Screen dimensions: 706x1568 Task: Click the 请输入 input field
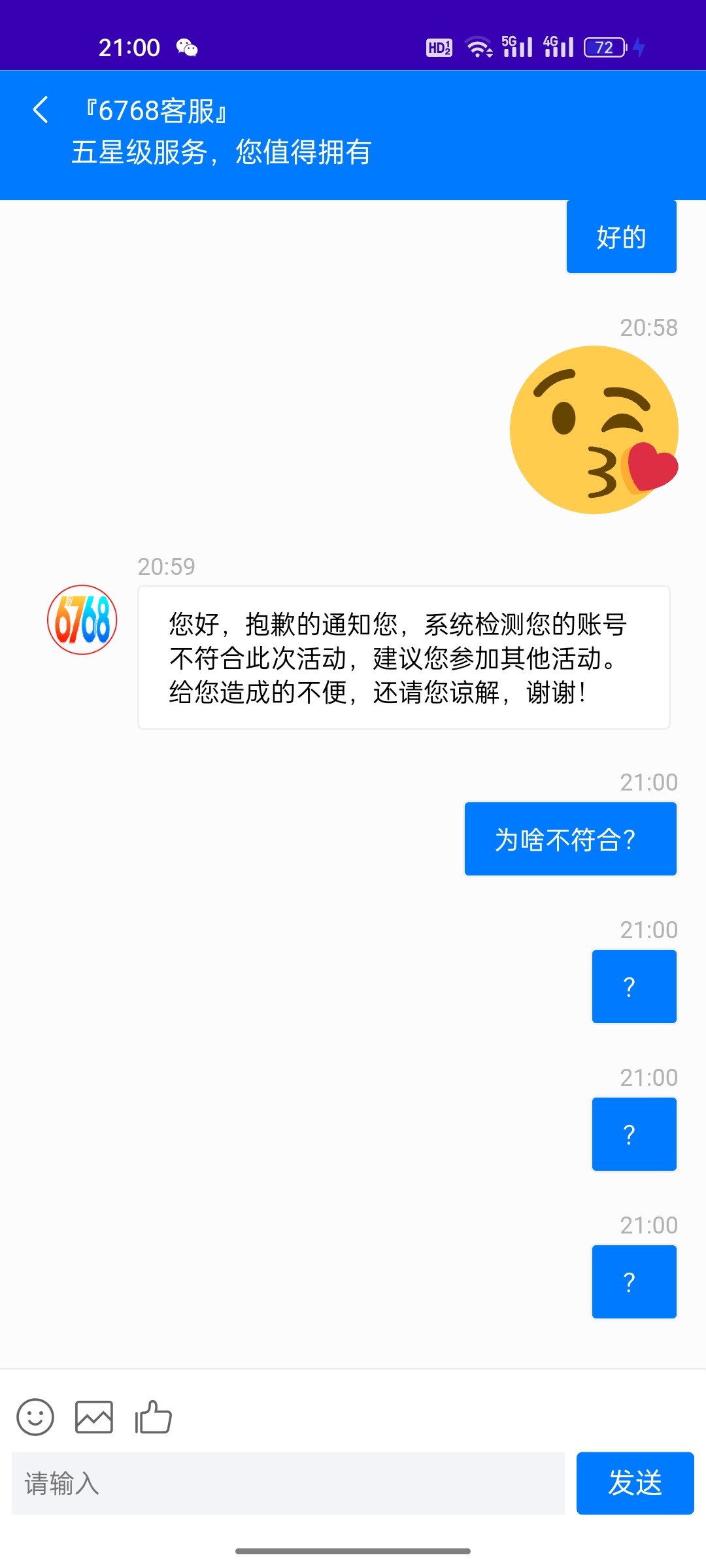click(x=288, y=1484)
